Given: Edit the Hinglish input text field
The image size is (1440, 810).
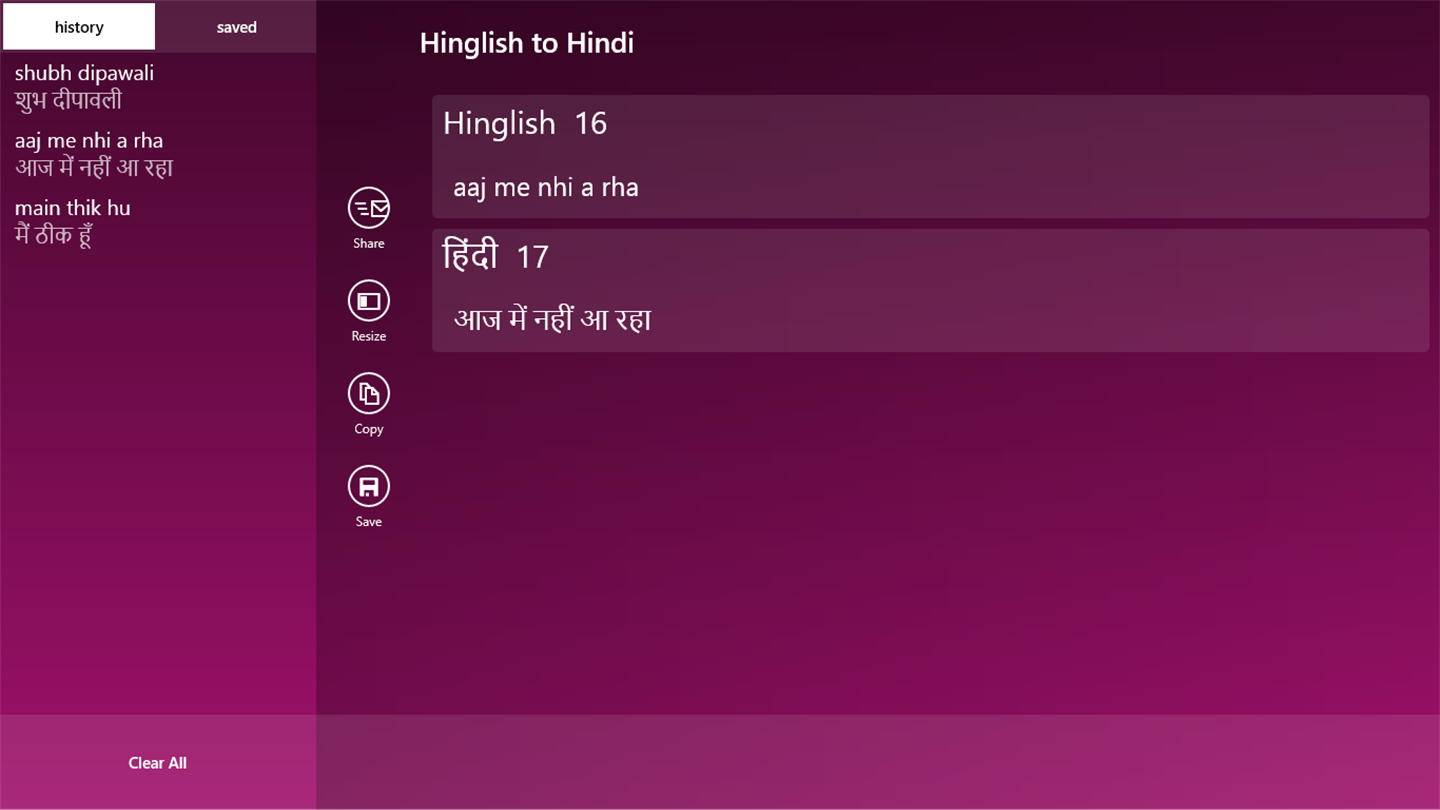Looking at the screenshot, I should [x=930, y=187].
